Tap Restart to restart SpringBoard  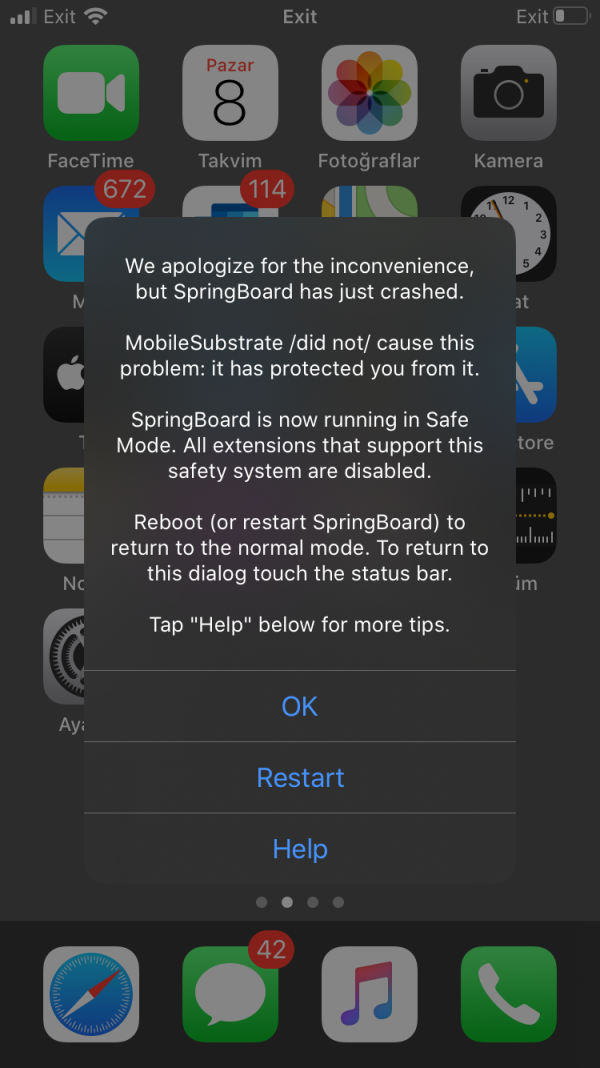(300, 777)
